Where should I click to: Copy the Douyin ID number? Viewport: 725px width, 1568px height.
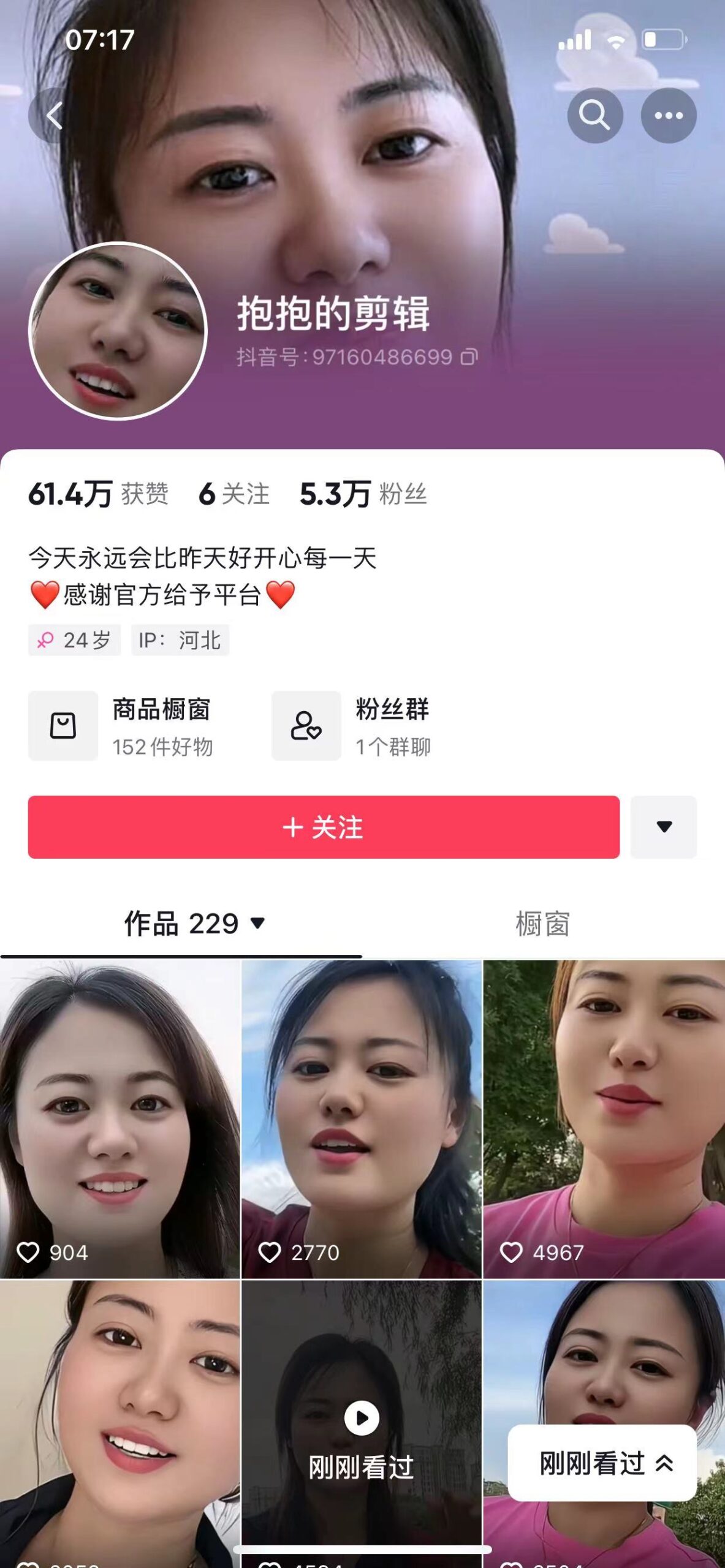coord(469,357)
